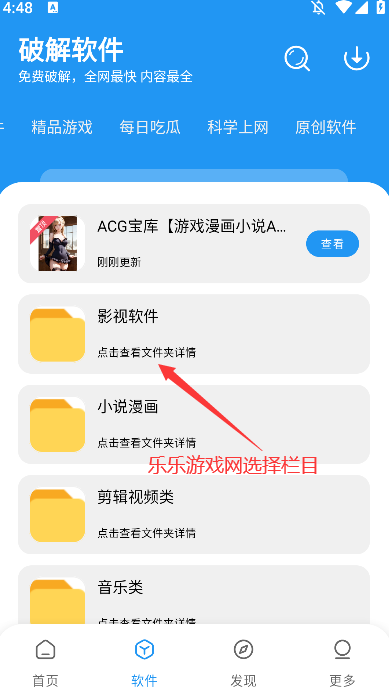Open the 影视软件 folder

pos(194,334)
